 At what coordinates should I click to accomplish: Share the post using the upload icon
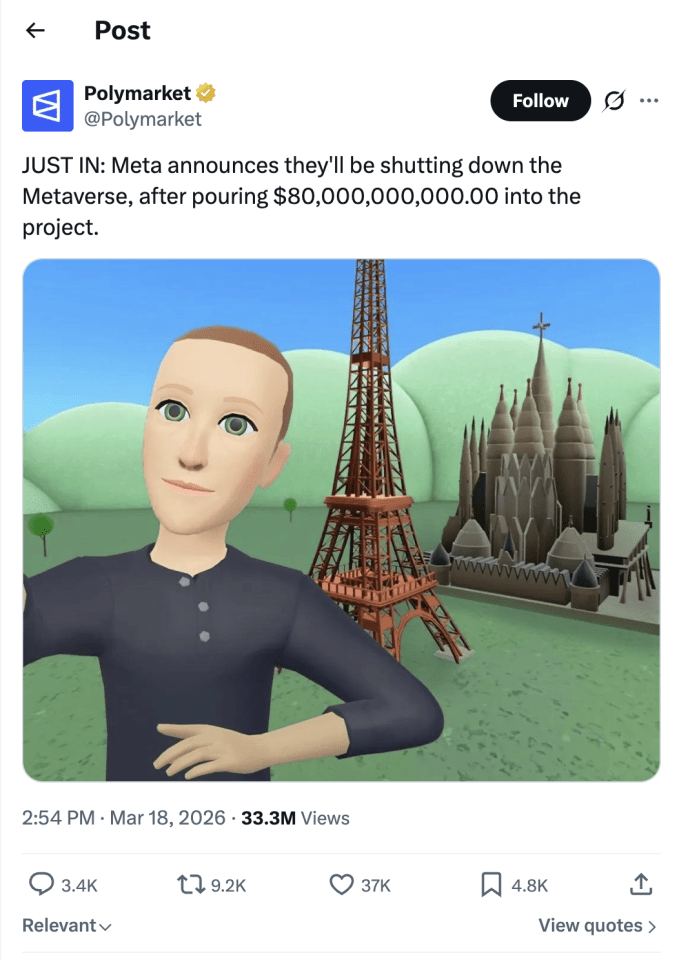[x=641, y=884]
